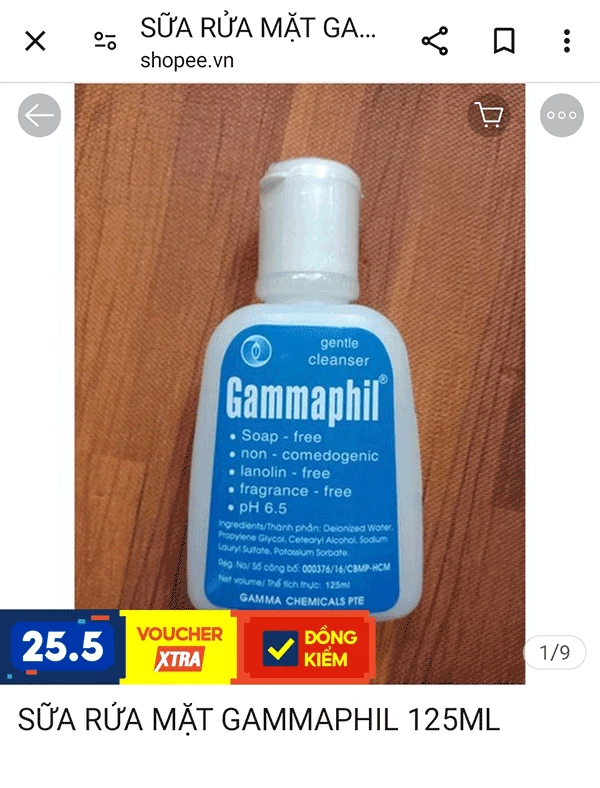Open the gray three-dot product menu

[561, 116]
